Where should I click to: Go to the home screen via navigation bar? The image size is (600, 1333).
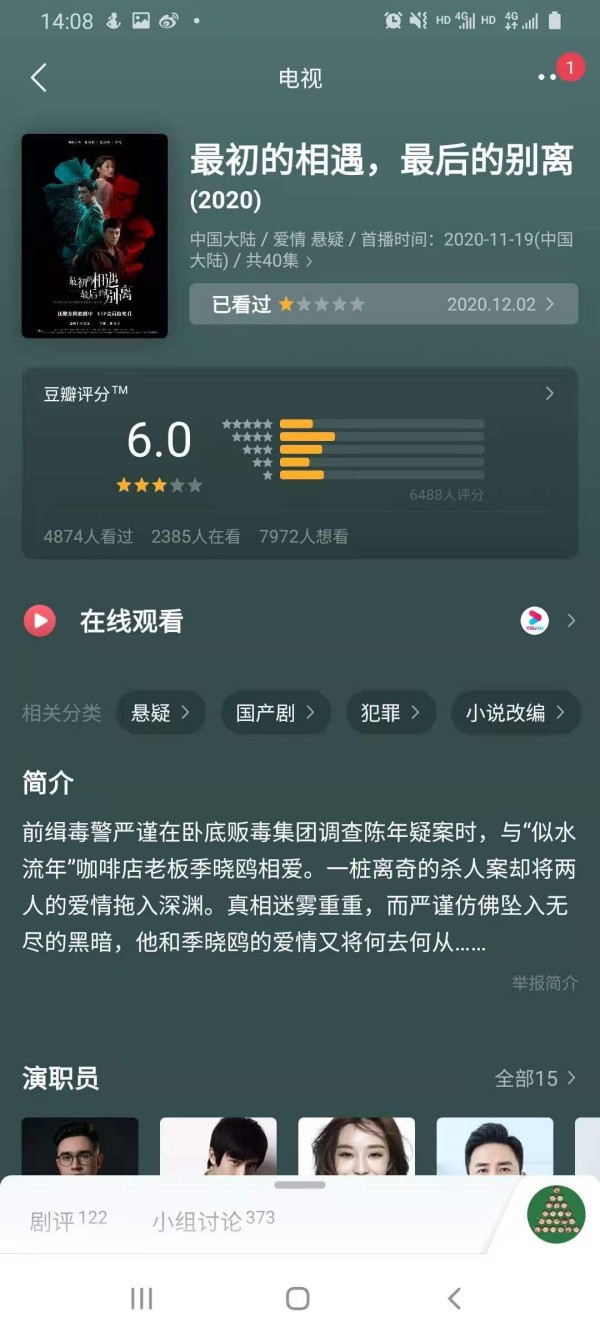pyautogui.click(x=298, y=1298)
